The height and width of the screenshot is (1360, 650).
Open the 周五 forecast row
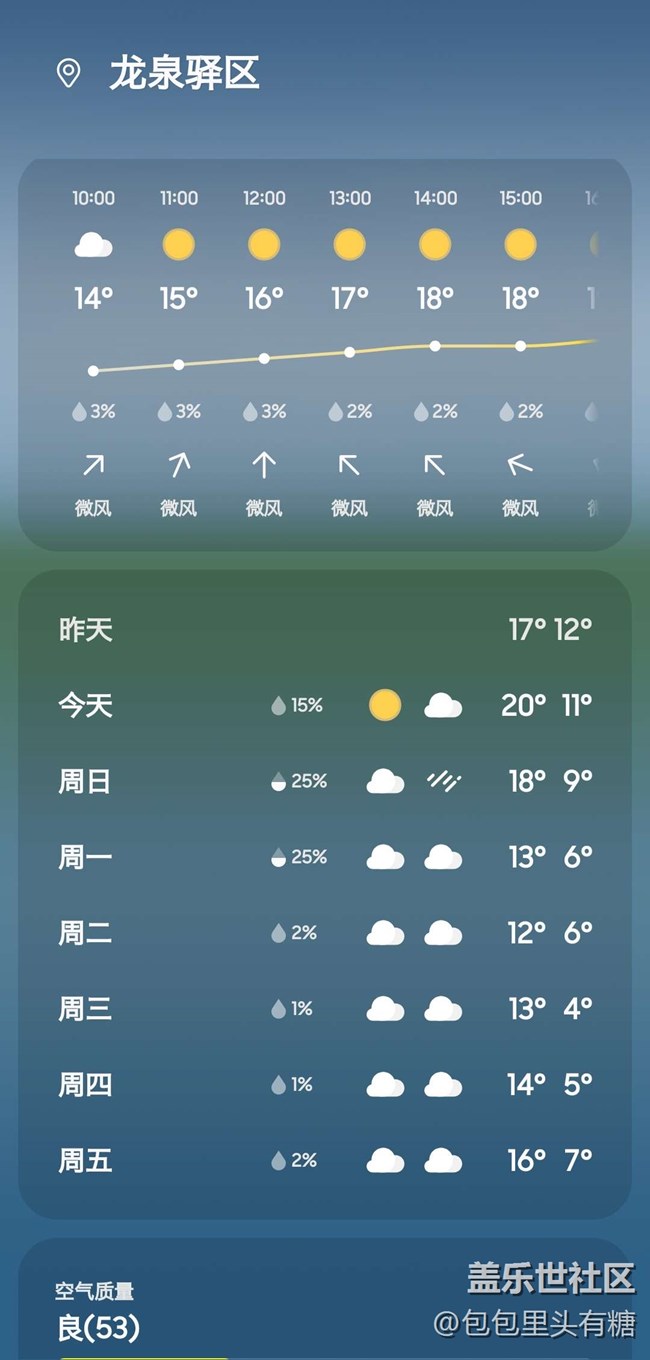[325, 1160]
